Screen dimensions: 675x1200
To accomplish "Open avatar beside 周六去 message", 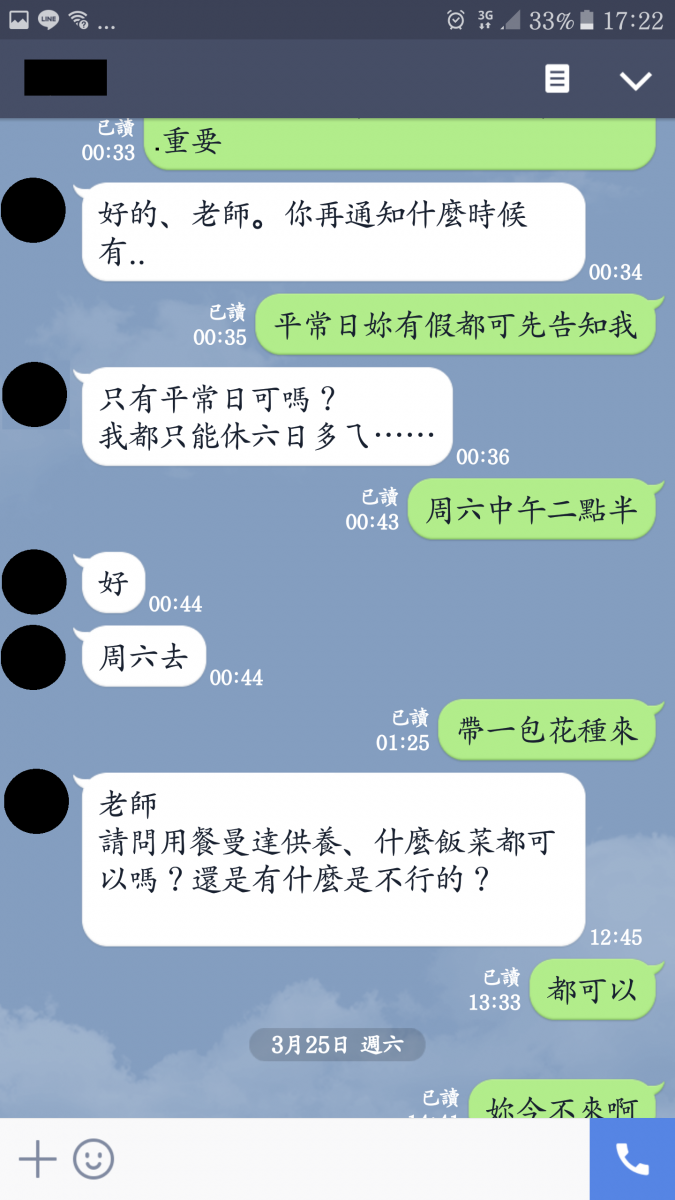I will [x=34, y=657].
